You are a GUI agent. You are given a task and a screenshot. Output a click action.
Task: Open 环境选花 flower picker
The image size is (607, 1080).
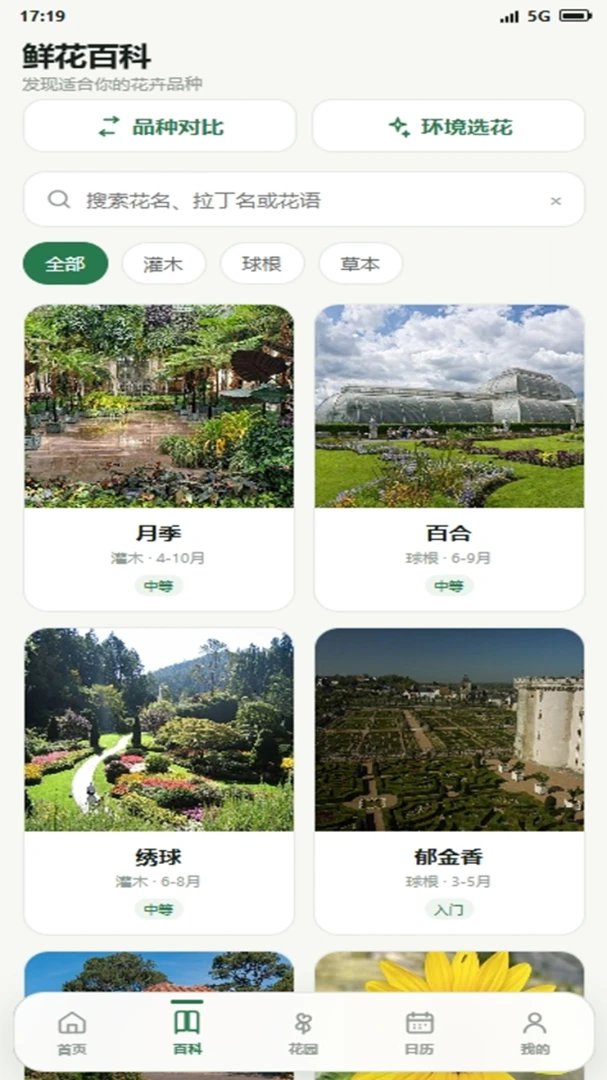(449, 126)
